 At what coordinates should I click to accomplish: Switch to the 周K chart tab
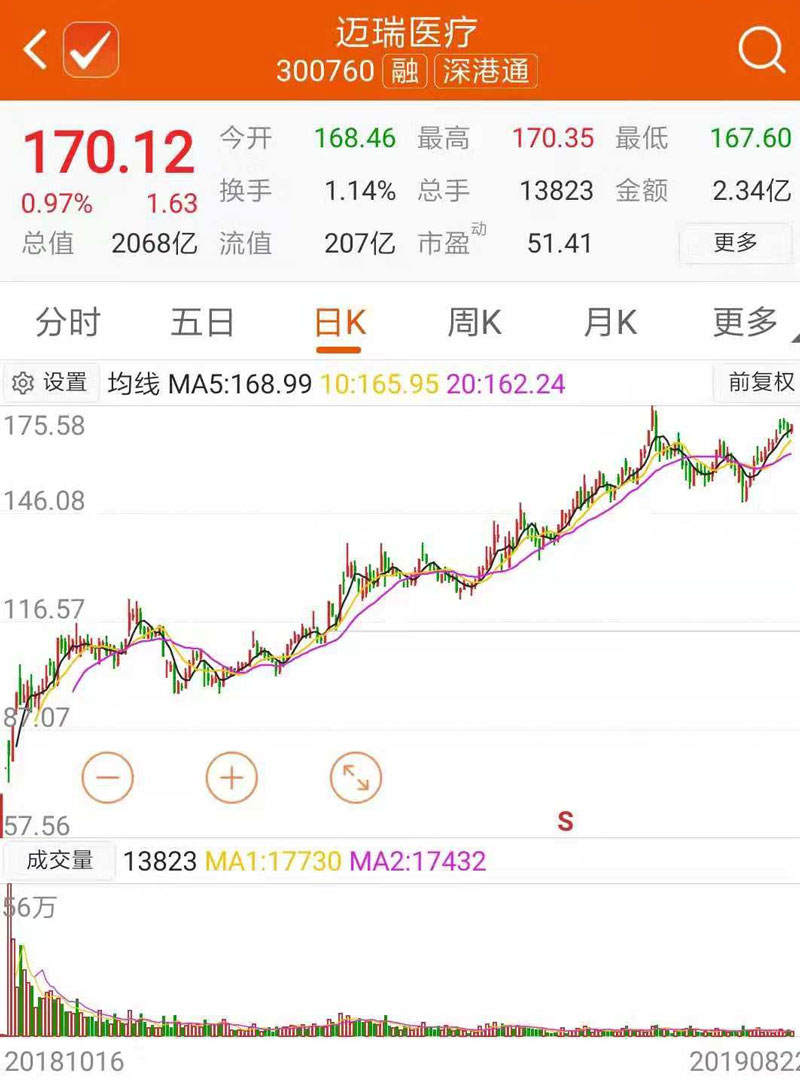click(474, 323)
